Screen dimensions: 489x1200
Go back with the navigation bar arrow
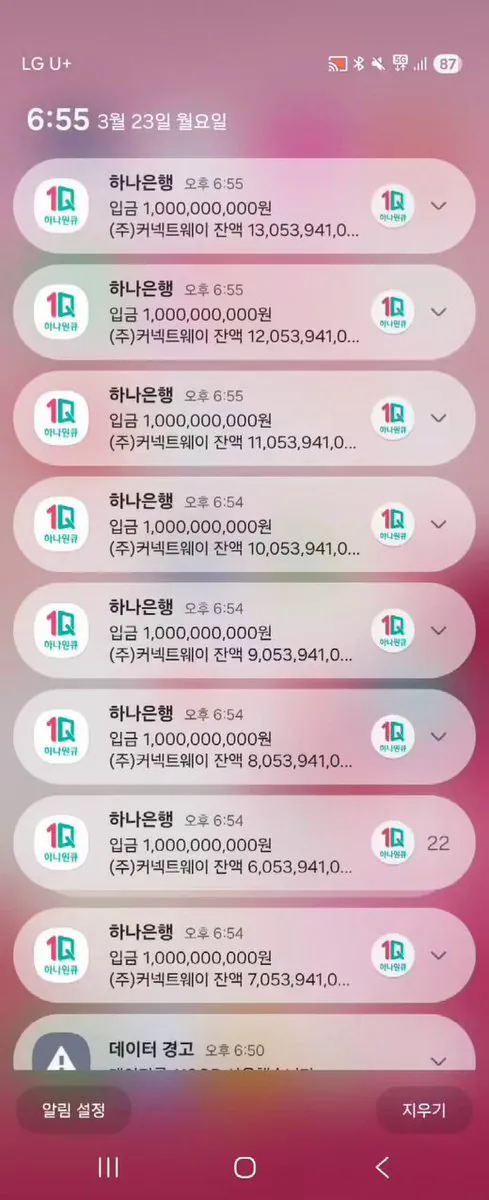[382, 1166]
